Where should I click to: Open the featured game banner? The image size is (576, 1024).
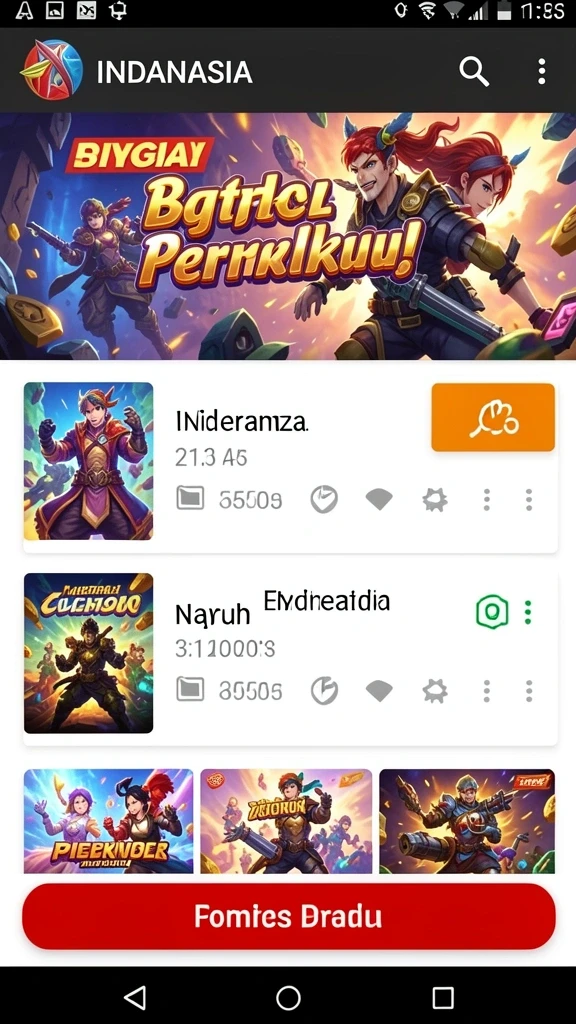(288, 236)
